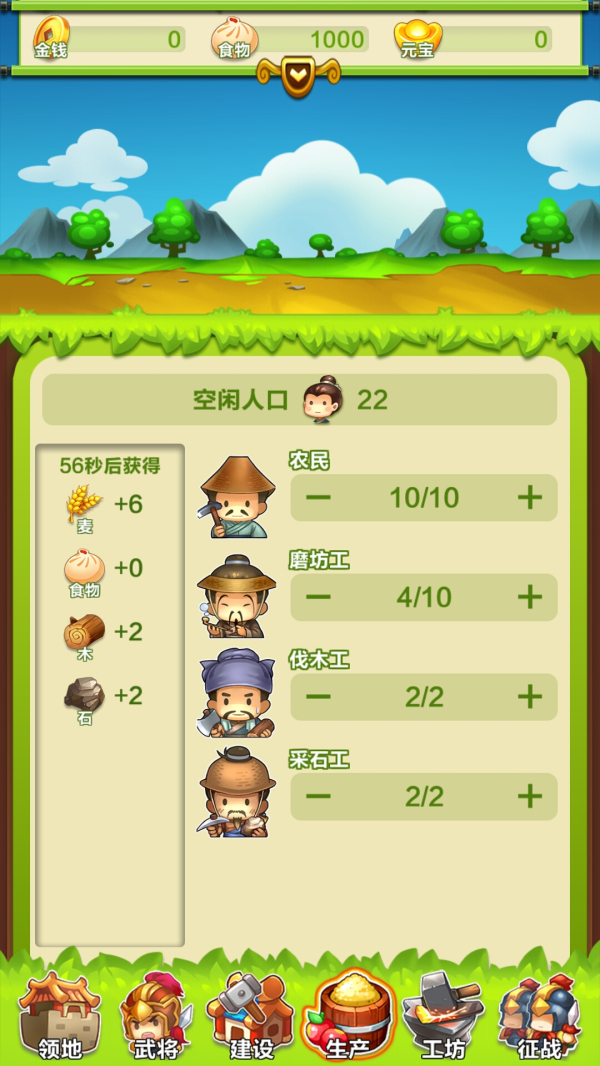Select the 生产 production tab

pos(348,1015)
